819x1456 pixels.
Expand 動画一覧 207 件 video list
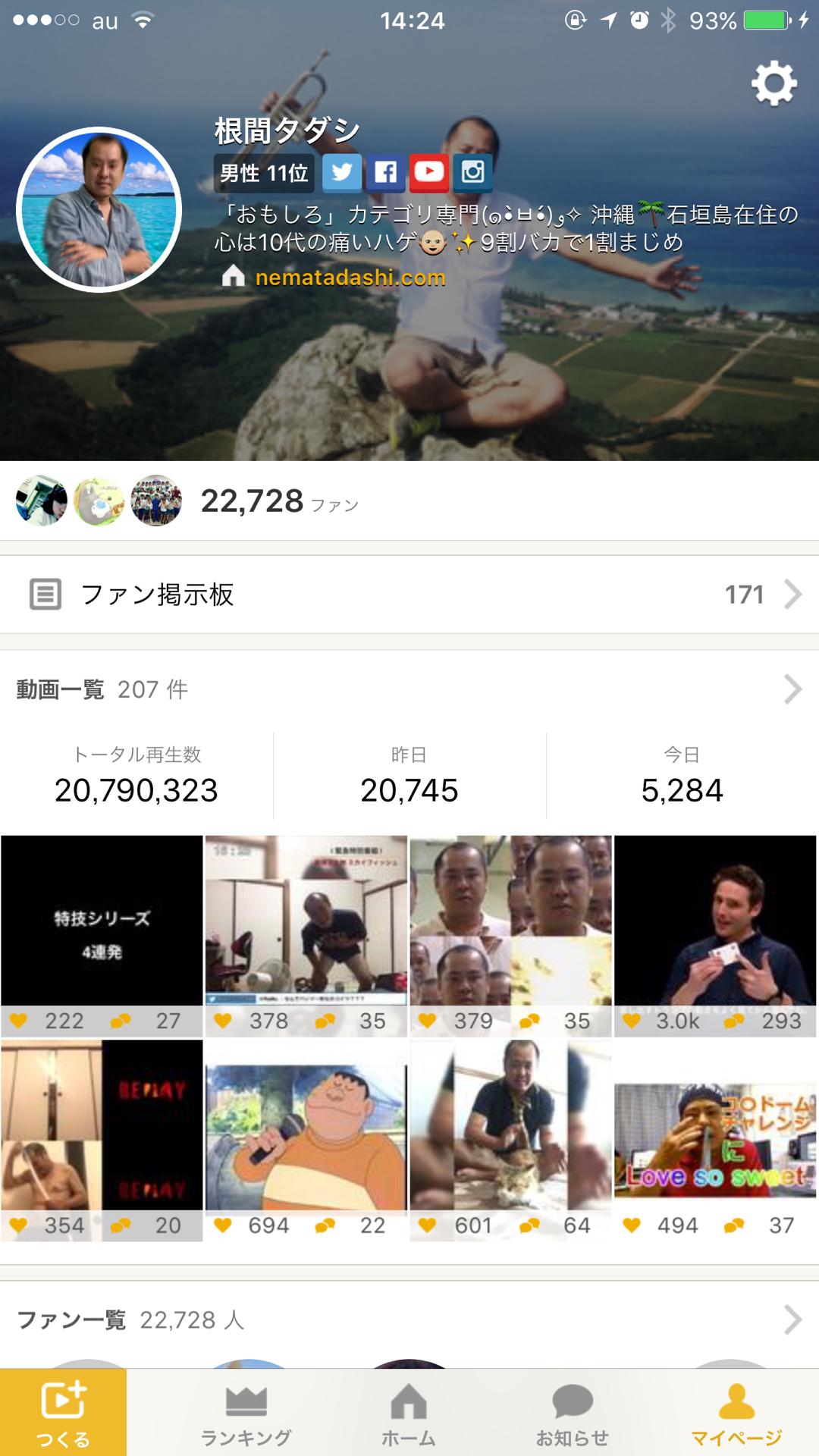(409, 689)
